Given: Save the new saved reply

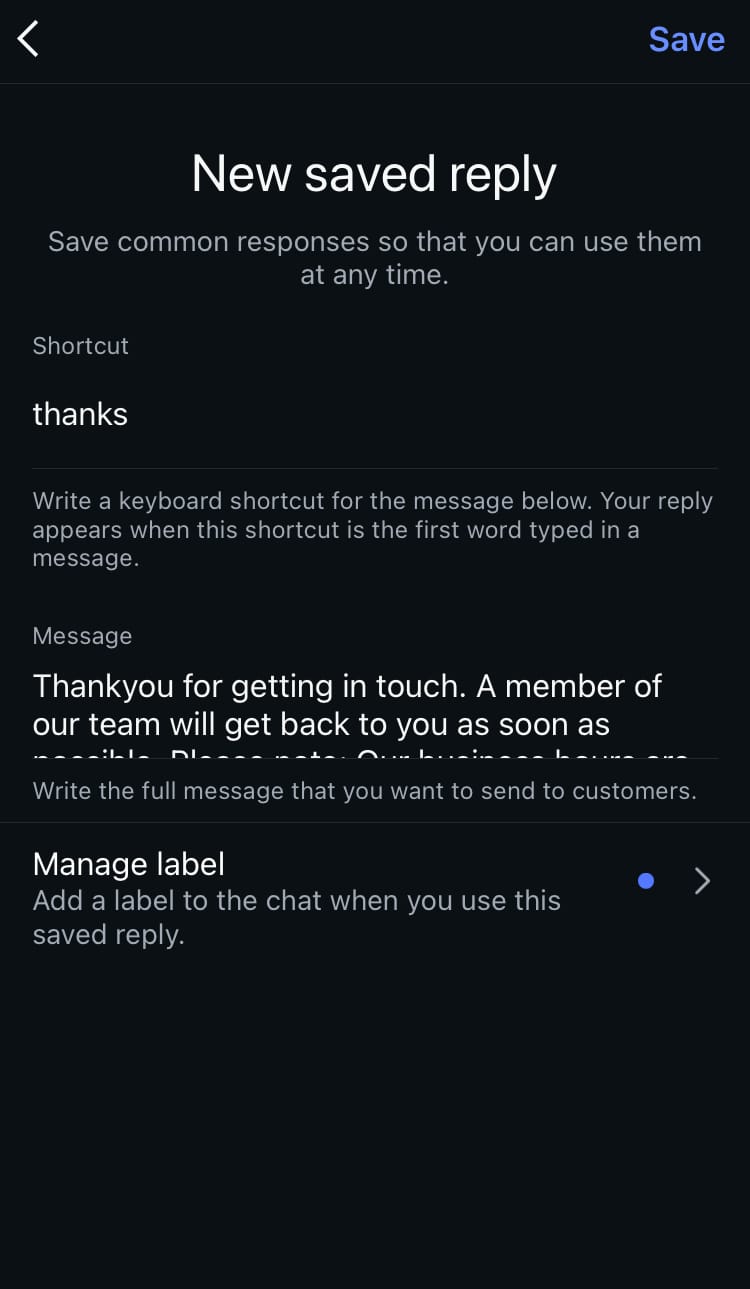Looking at the screenshot, I should (x=686, y=40).
